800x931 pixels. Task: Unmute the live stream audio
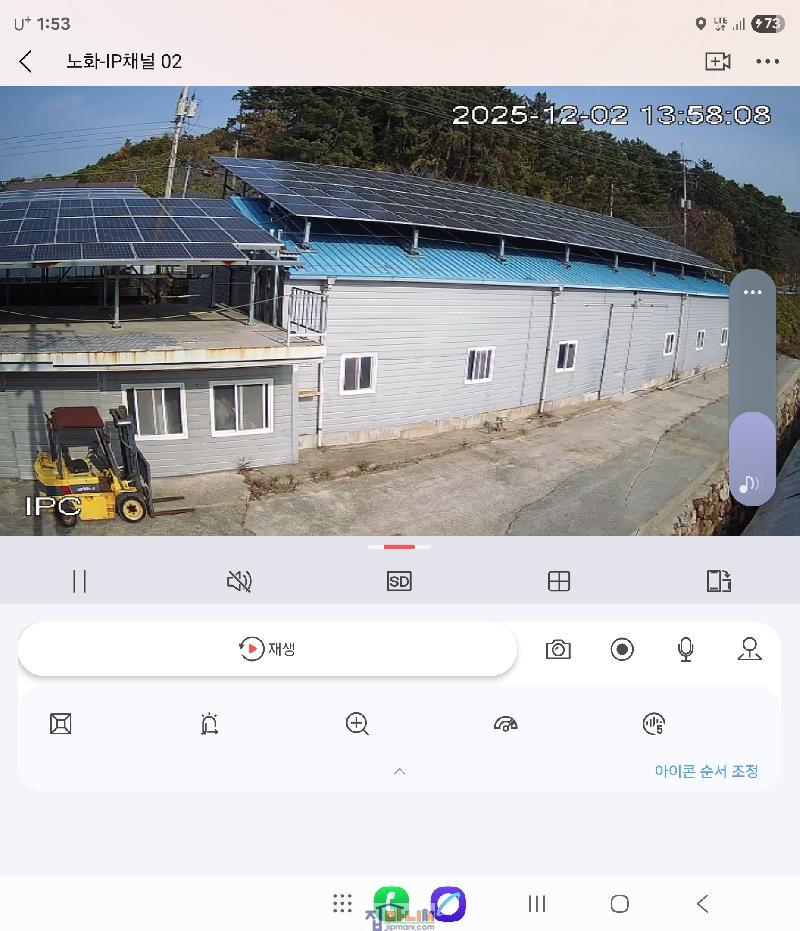click(x=239, y=581)
